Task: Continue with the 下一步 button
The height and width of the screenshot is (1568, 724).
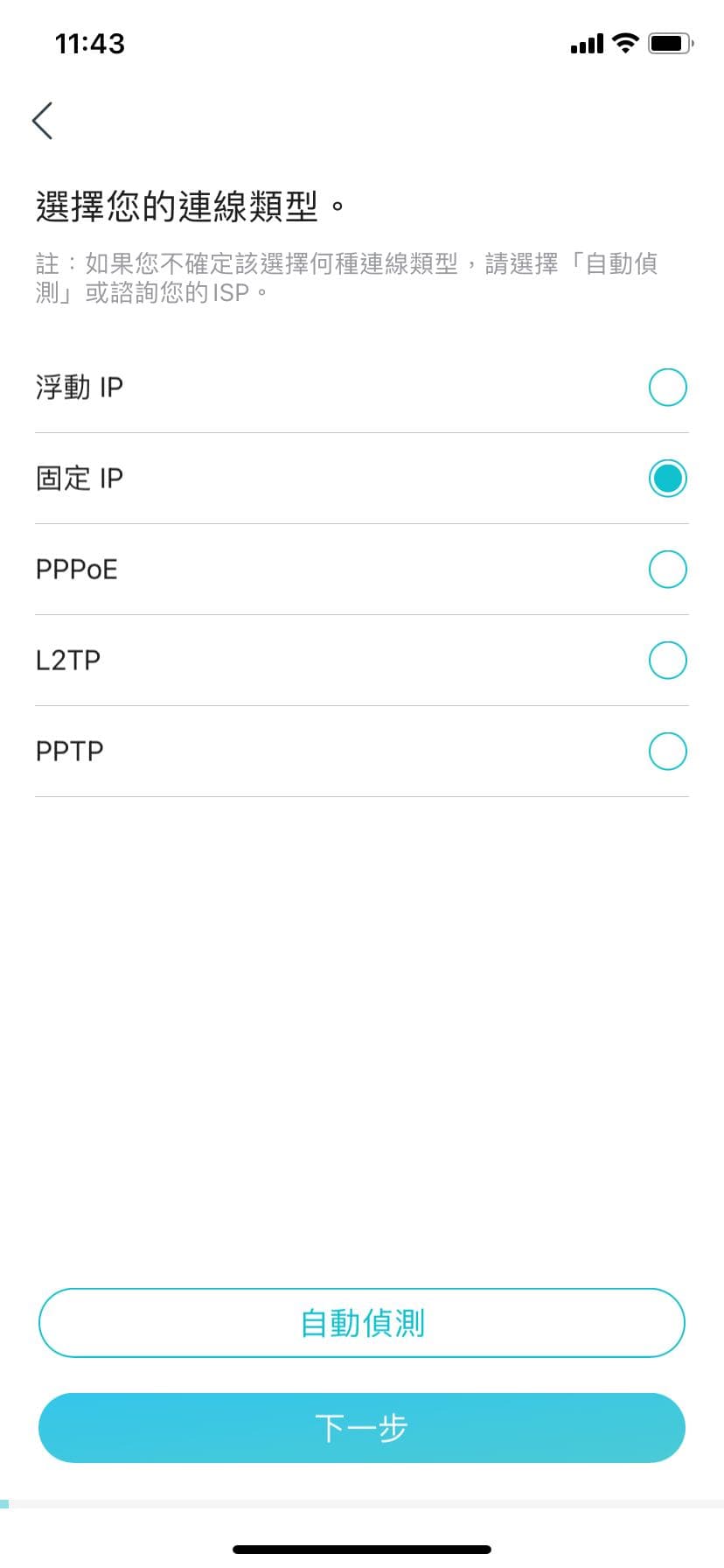Action: (362, 1428)
